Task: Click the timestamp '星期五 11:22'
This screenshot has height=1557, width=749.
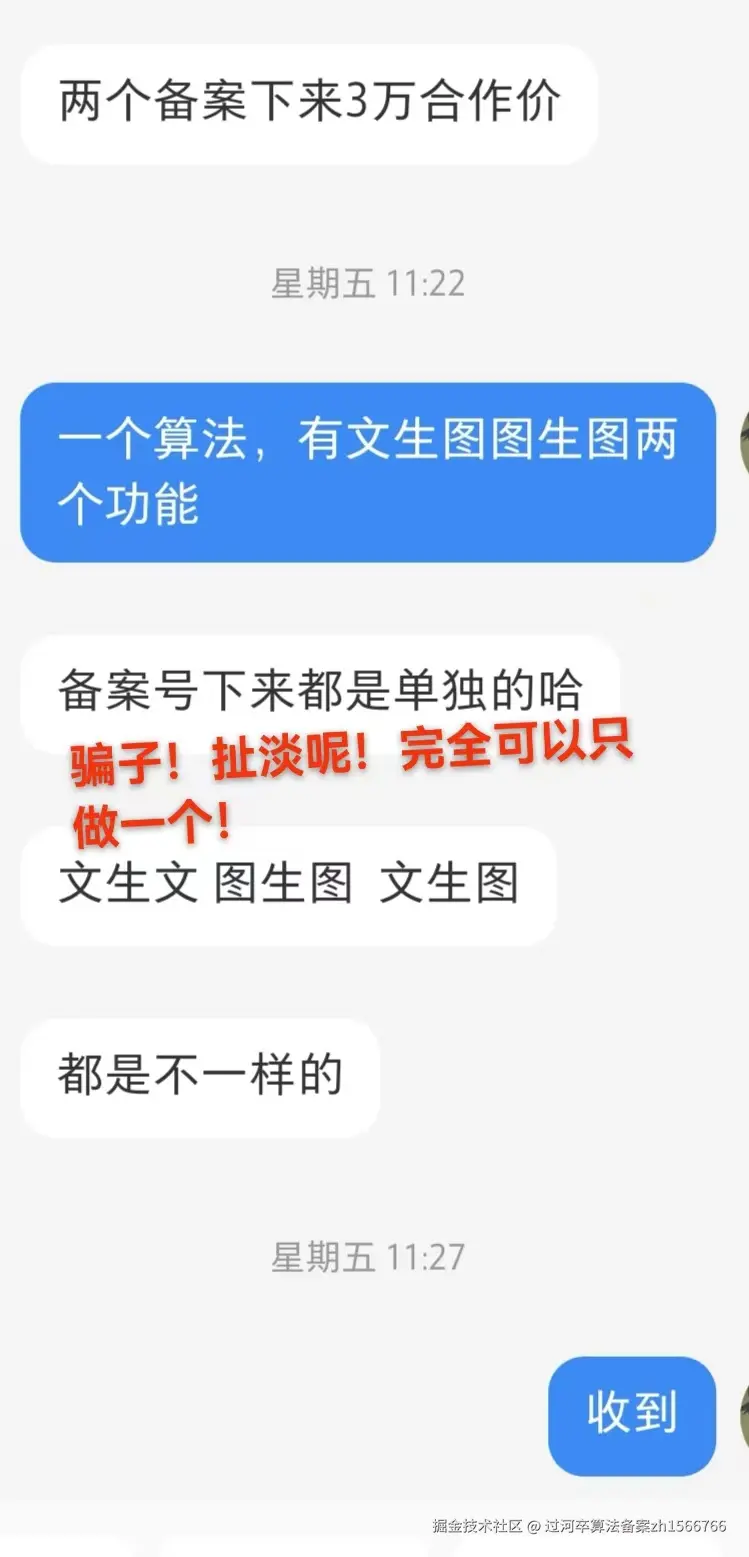Action: (368, 285)
